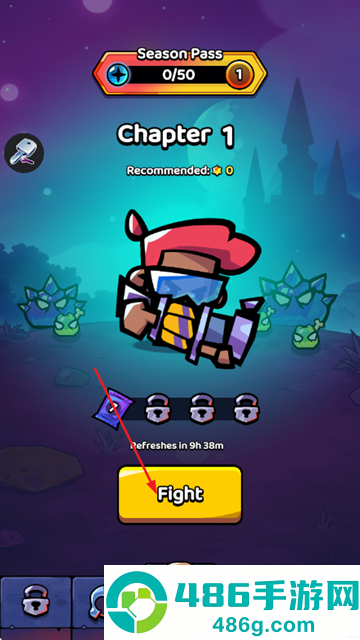
Task: Tap the first locked tab in bottom bar
Action: pyautogui.click(x=35, y=601)
